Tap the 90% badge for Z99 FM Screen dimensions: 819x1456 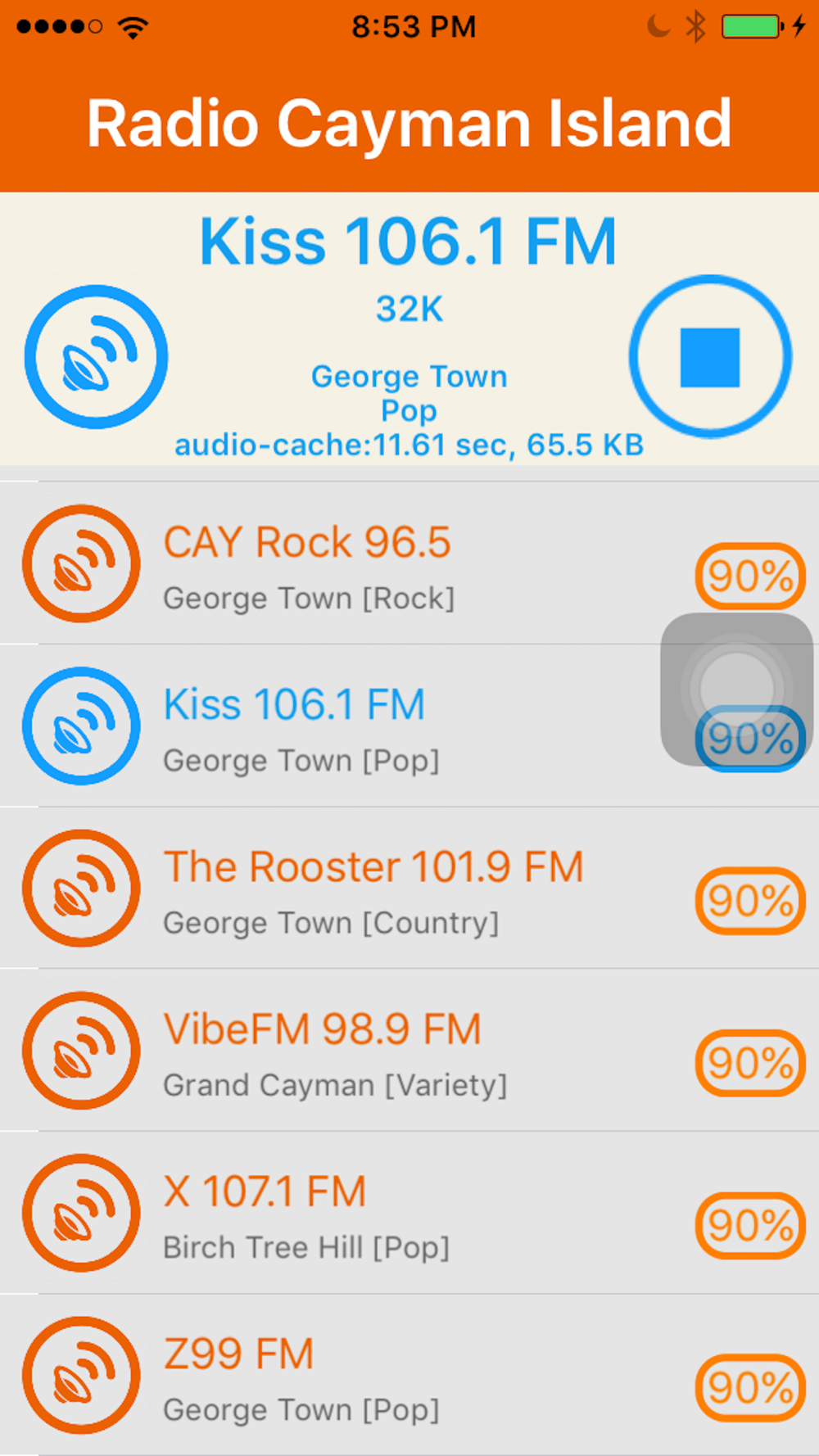point(750,1387)
